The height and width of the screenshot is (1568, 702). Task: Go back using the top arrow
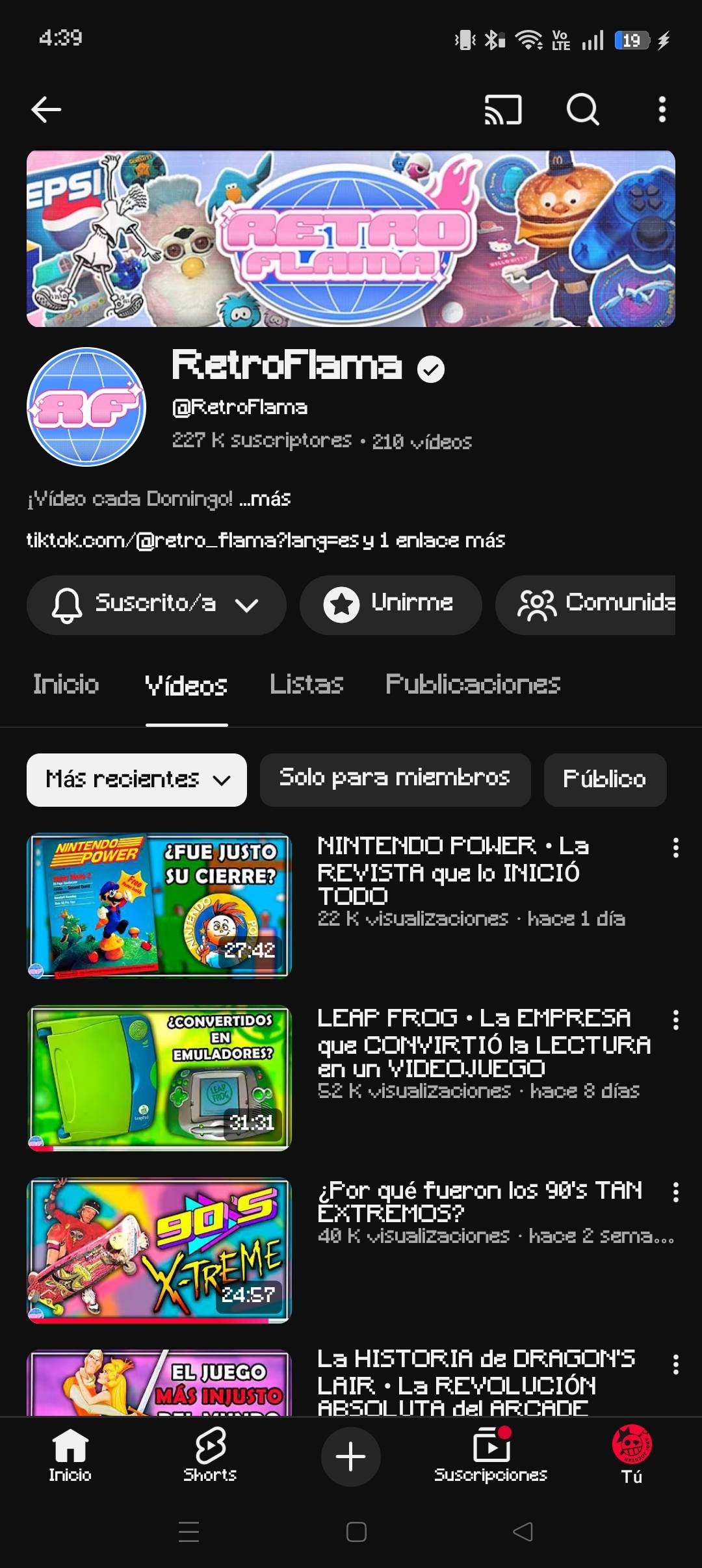tap(46, 109)
